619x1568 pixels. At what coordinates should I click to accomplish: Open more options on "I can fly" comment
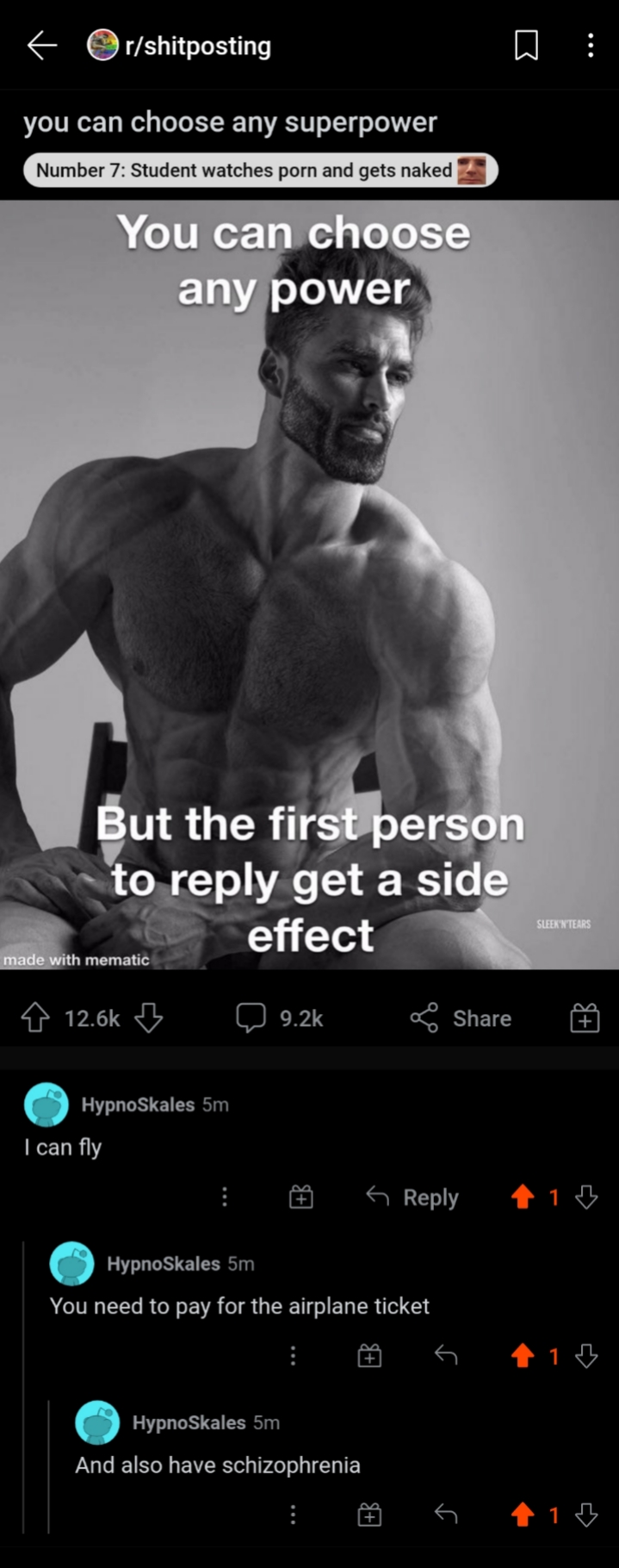(x=225, y=1197)
